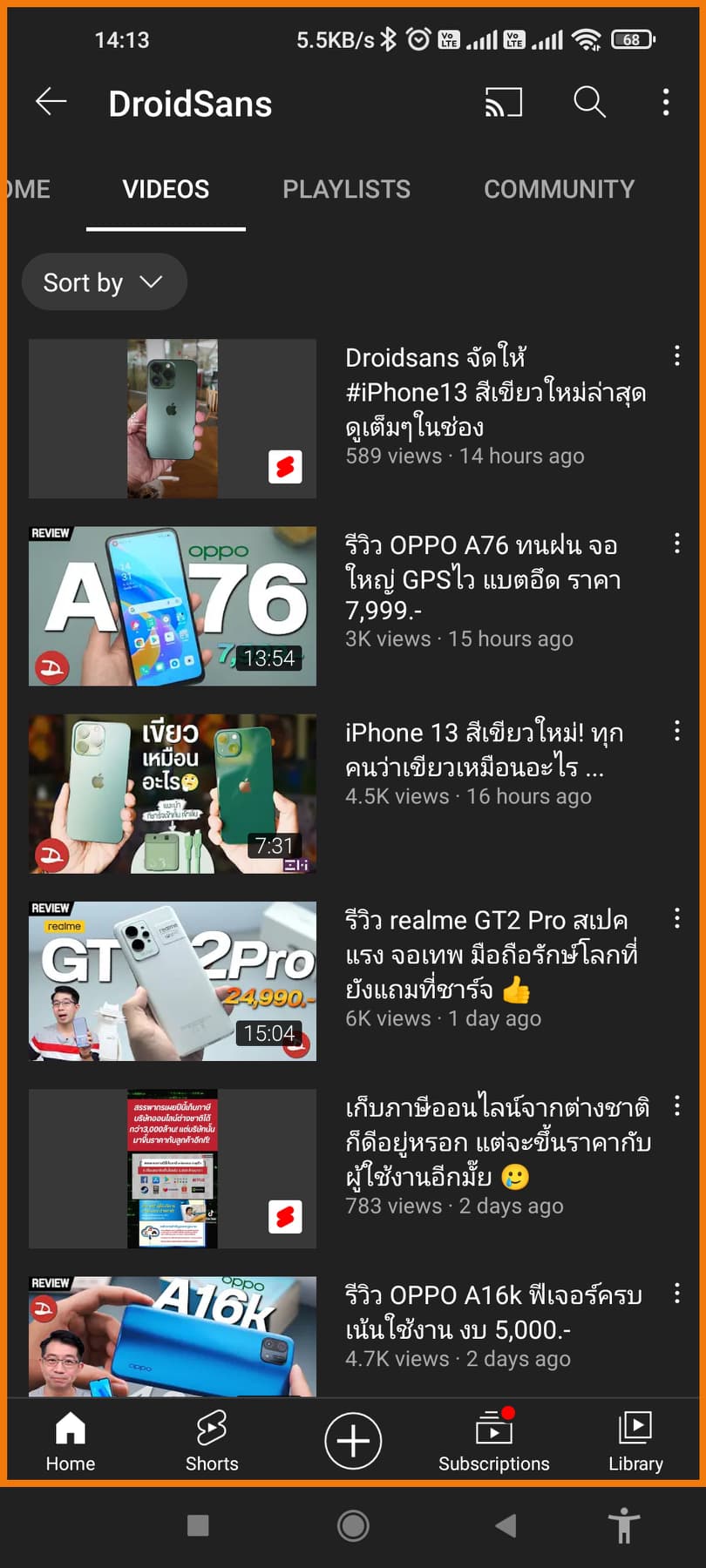Viewport: 706px width, 1568px height.
Task: Go back from DroidSans channel
Action: (x=51, y=103)
